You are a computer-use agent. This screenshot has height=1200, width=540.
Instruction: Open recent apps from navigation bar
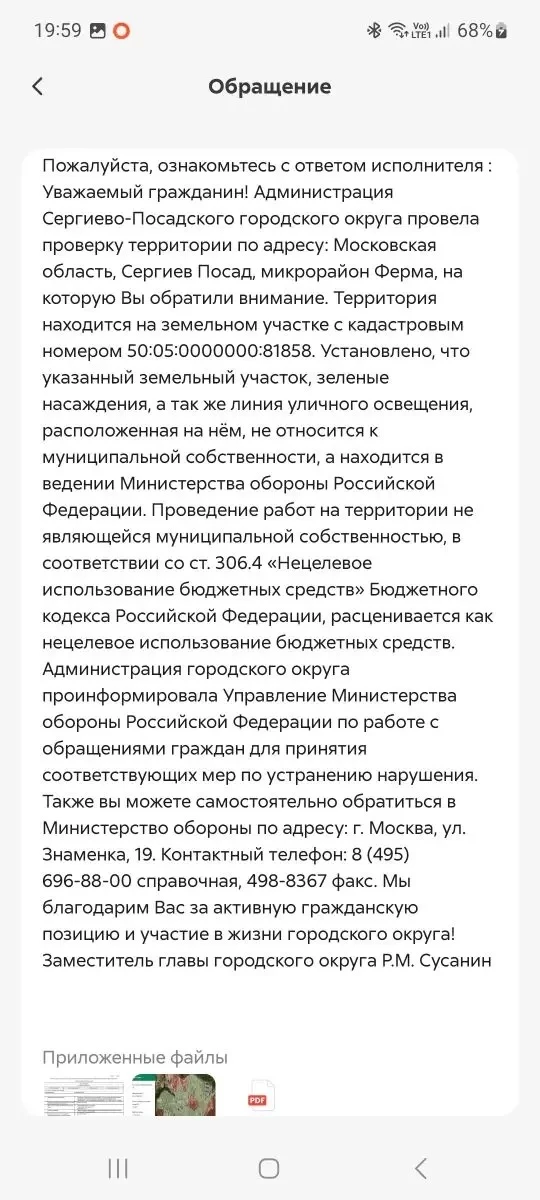[x=118, y=1168]
